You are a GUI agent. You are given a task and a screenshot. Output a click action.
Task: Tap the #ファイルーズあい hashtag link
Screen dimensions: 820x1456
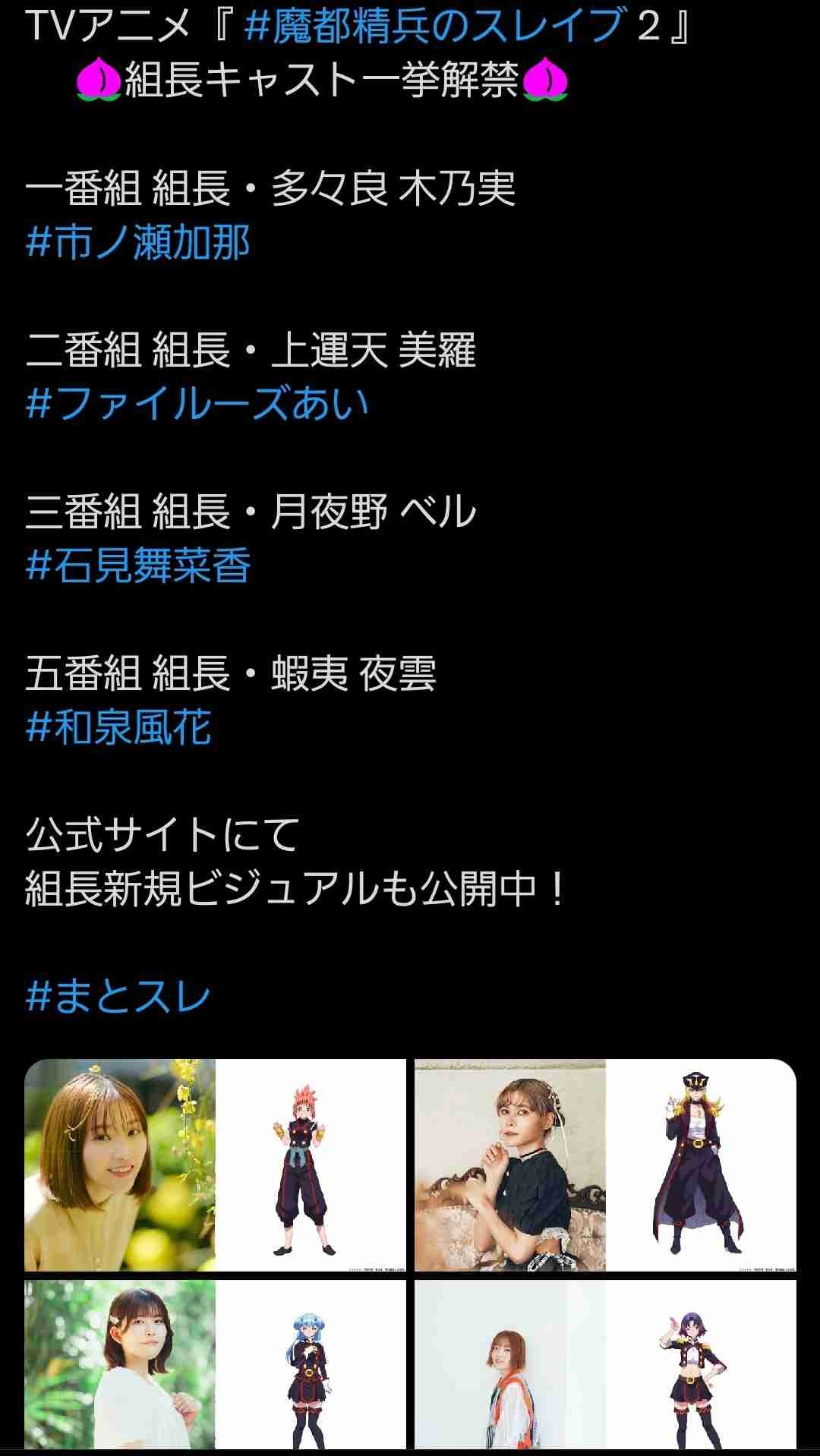click(197, 403)
